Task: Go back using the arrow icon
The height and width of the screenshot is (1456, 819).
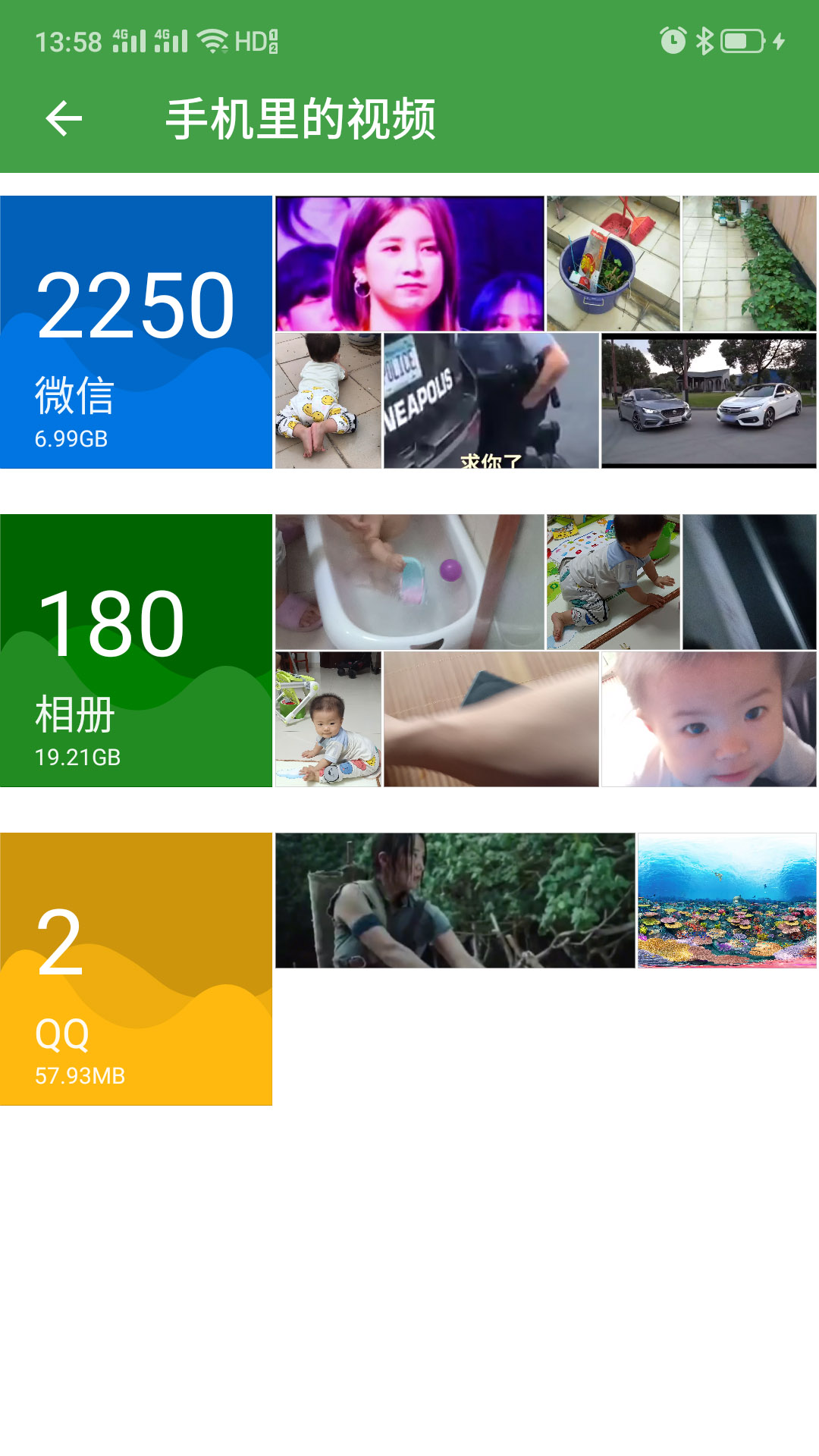Action: click(x=64, y=119)
